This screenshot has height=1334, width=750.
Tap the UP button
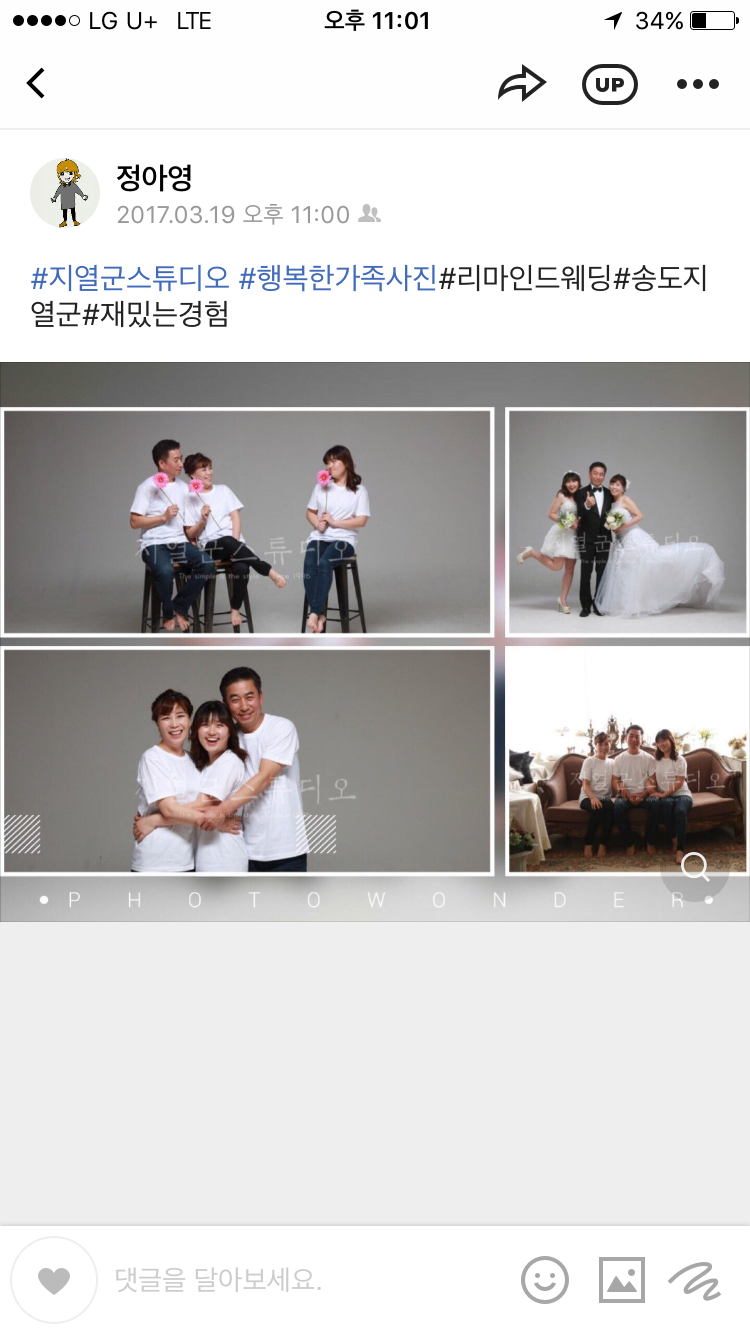(609, 84)
